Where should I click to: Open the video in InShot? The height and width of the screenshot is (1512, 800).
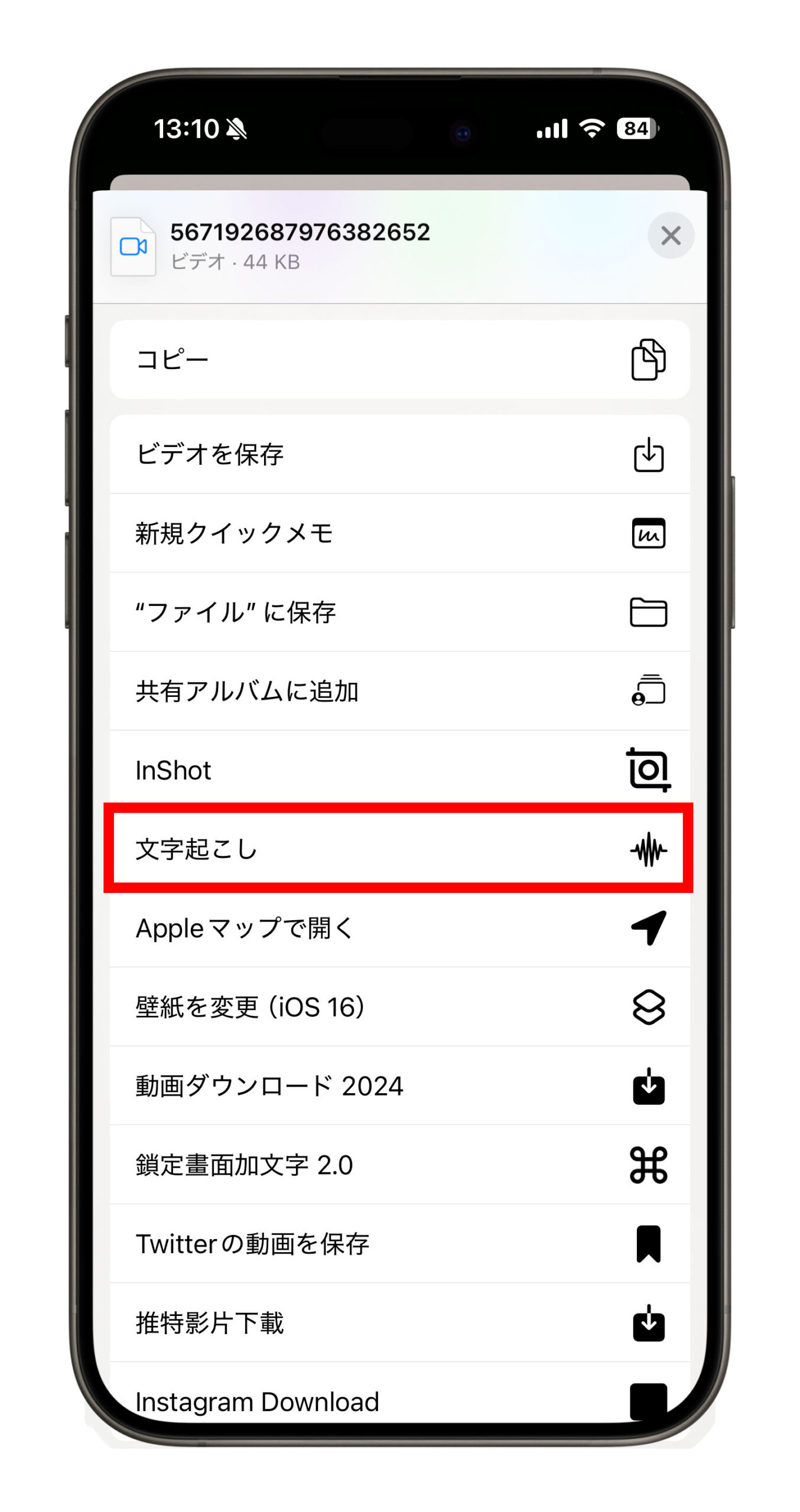[399, 770]
